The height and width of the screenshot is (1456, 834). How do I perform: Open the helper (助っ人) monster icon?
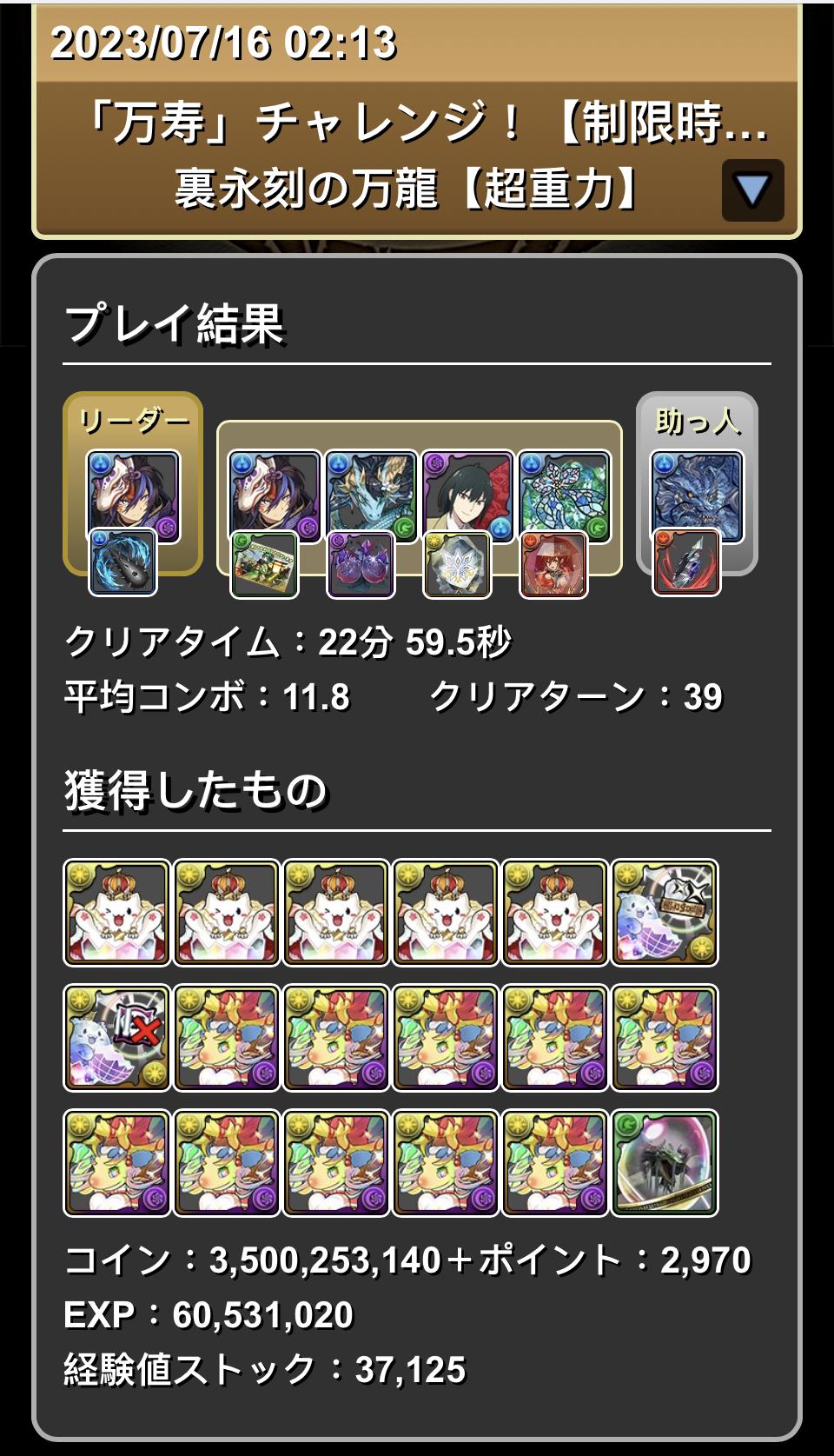click(697, 495)
